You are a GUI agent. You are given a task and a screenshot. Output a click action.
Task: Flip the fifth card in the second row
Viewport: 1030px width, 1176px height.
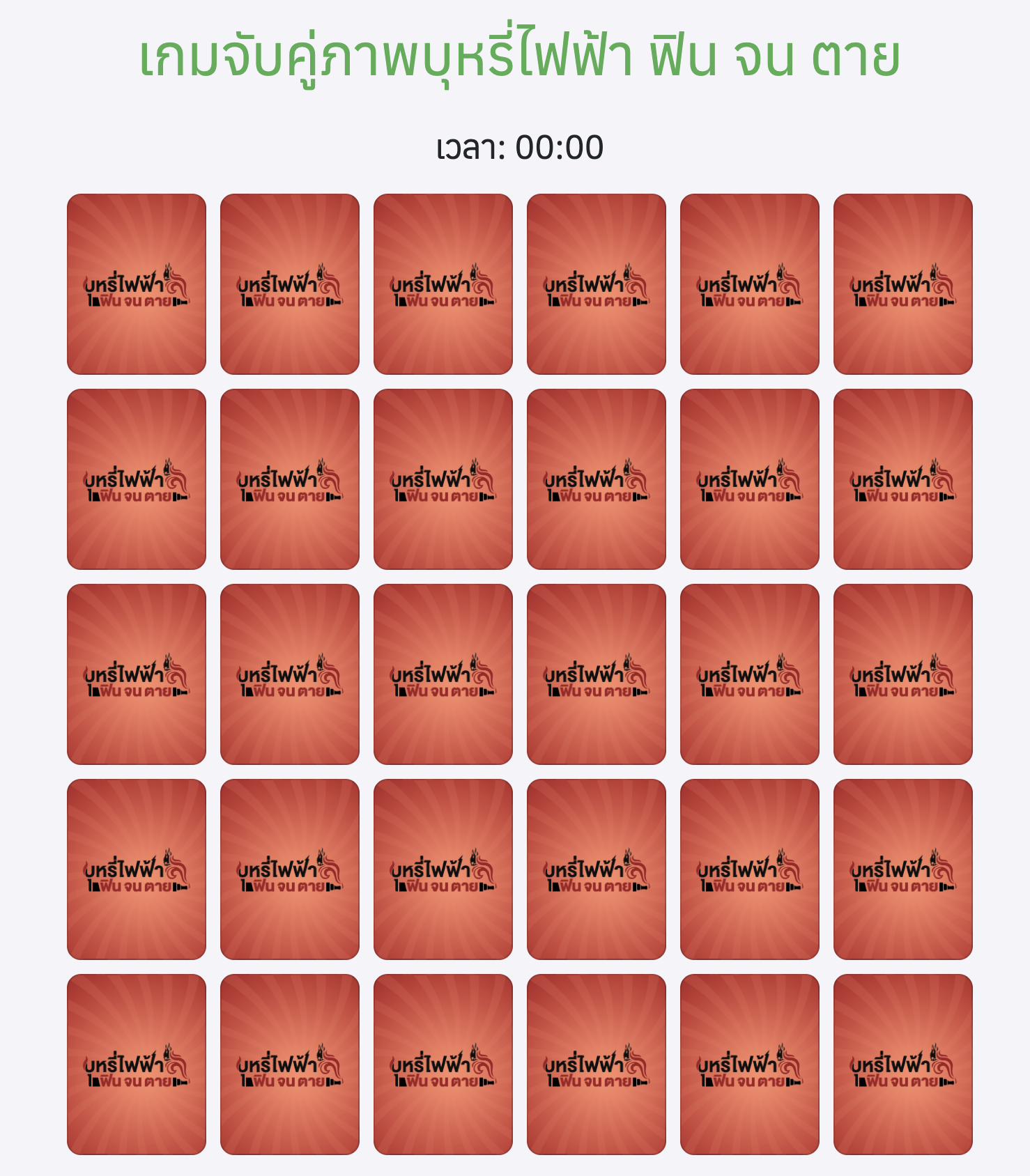coord(750,479)
